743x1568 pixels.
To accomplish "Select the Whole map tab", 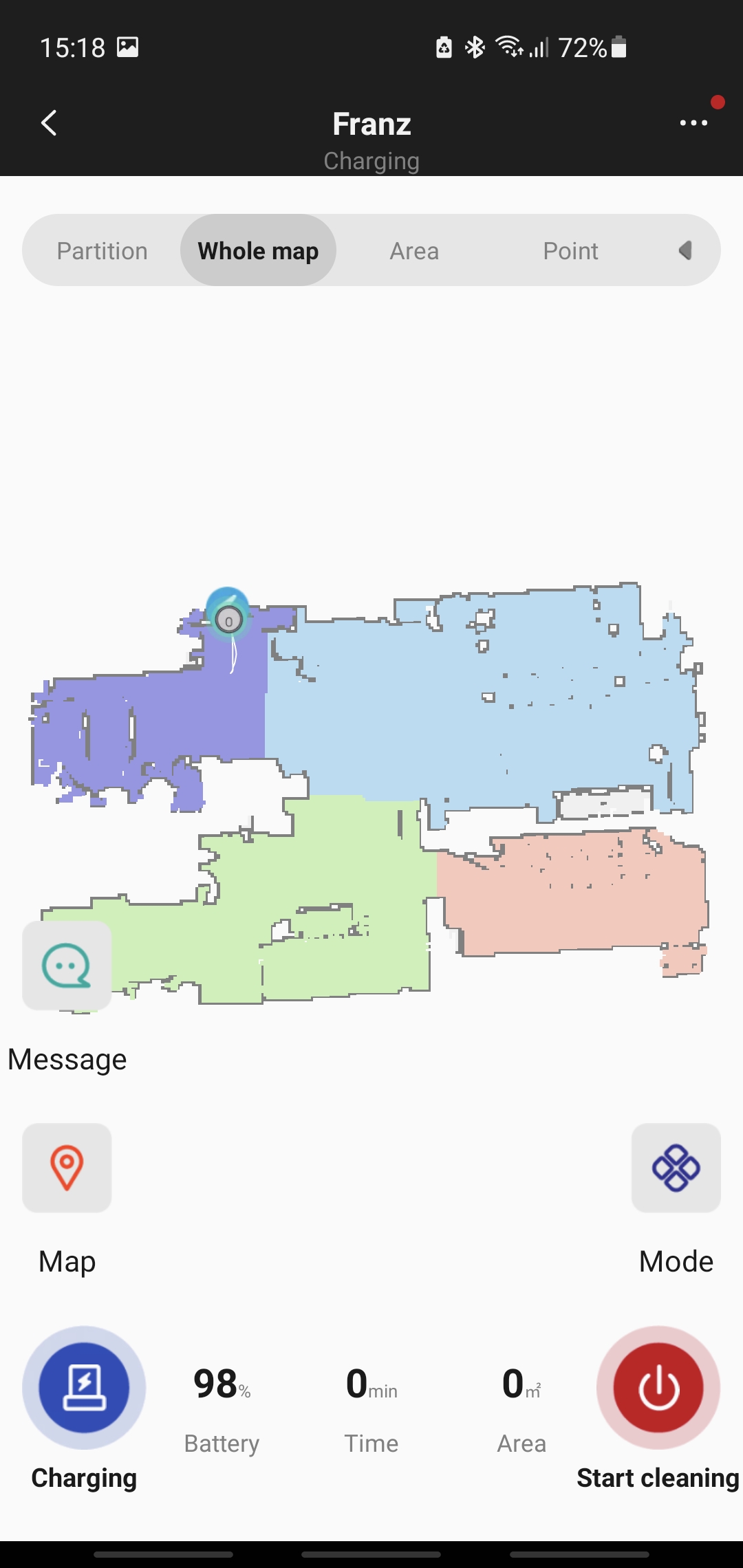I will (258, 251).
